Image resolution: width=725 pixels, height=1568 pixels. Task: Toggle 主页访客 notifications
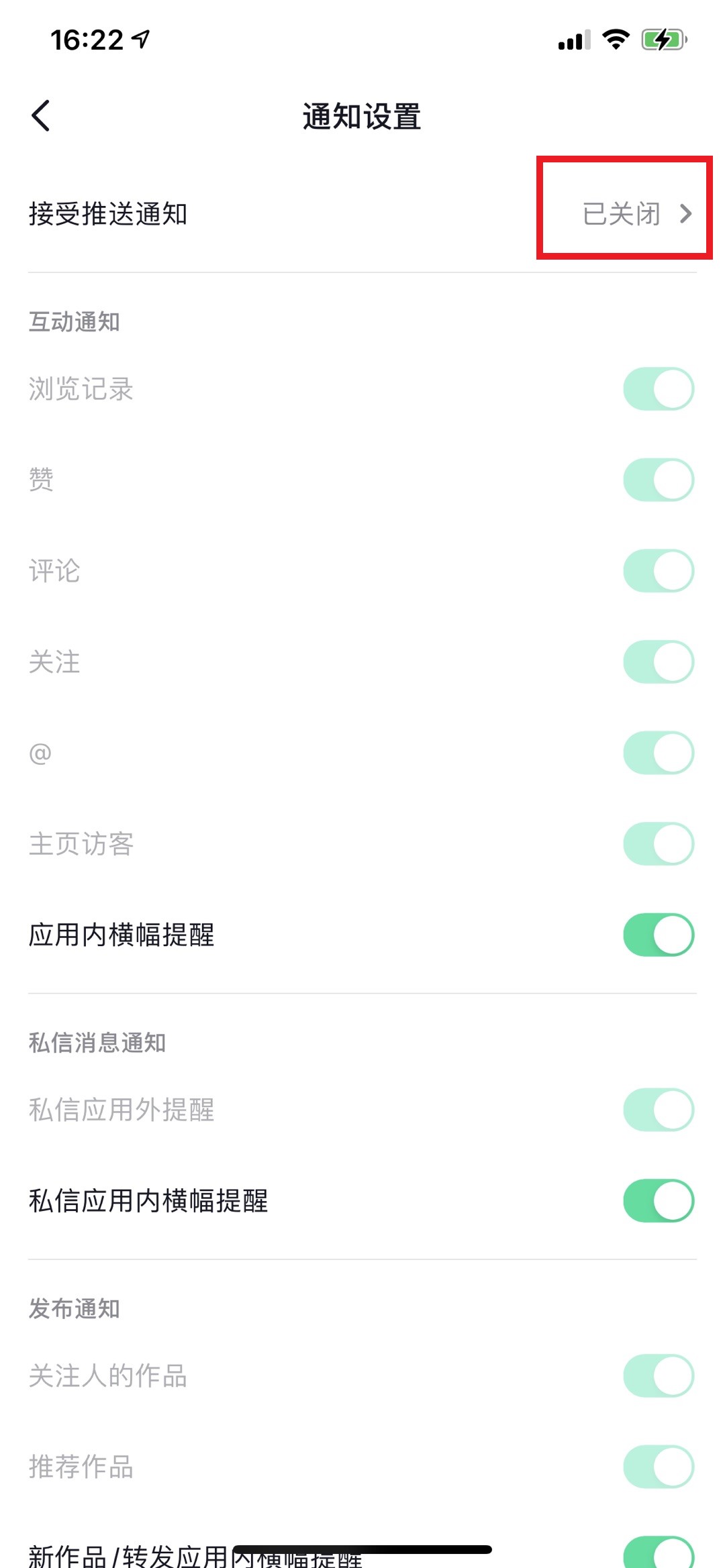click(659, 843)
